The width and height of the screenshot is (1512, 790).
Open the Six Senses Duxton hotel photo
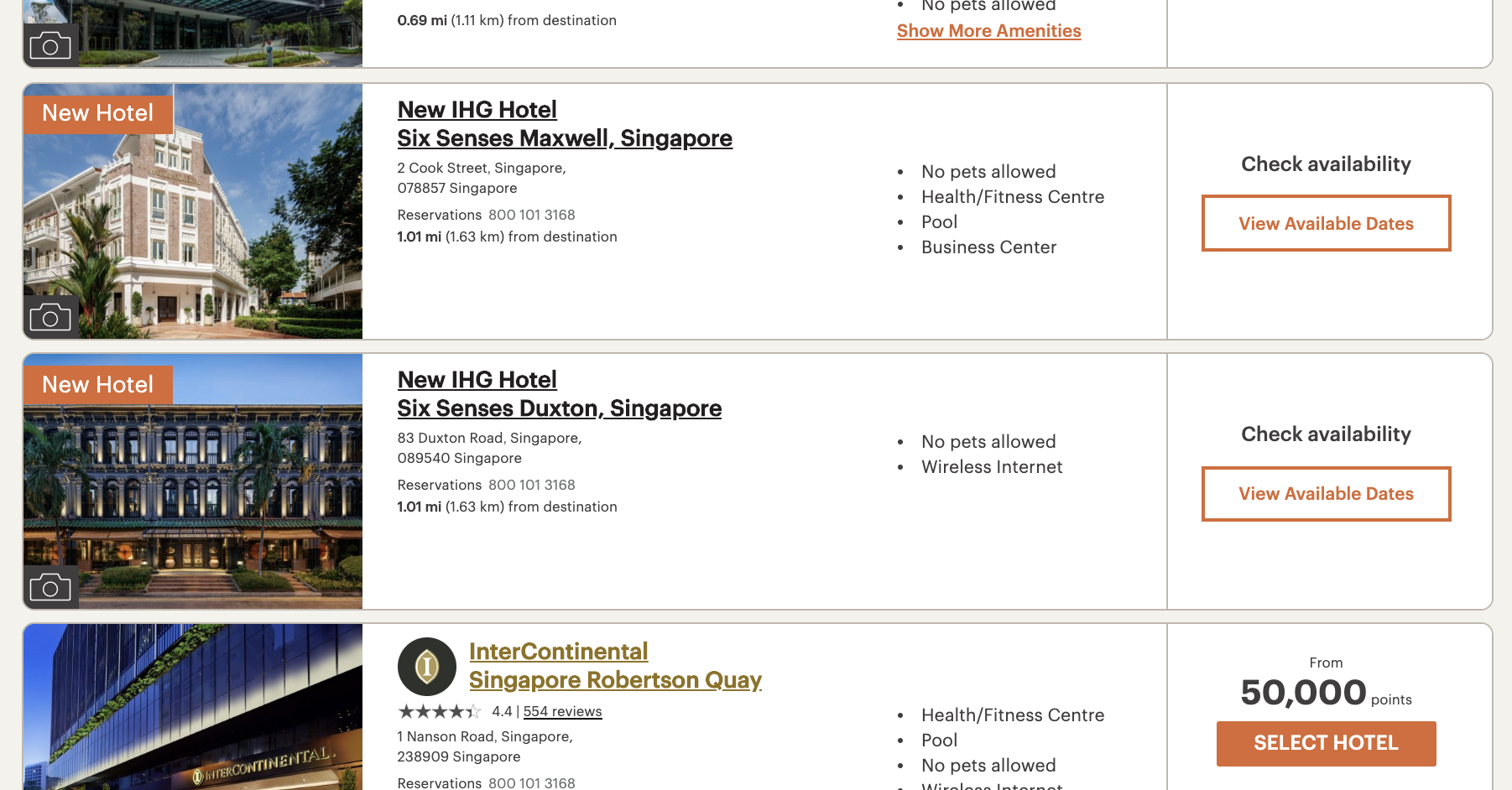193,481
